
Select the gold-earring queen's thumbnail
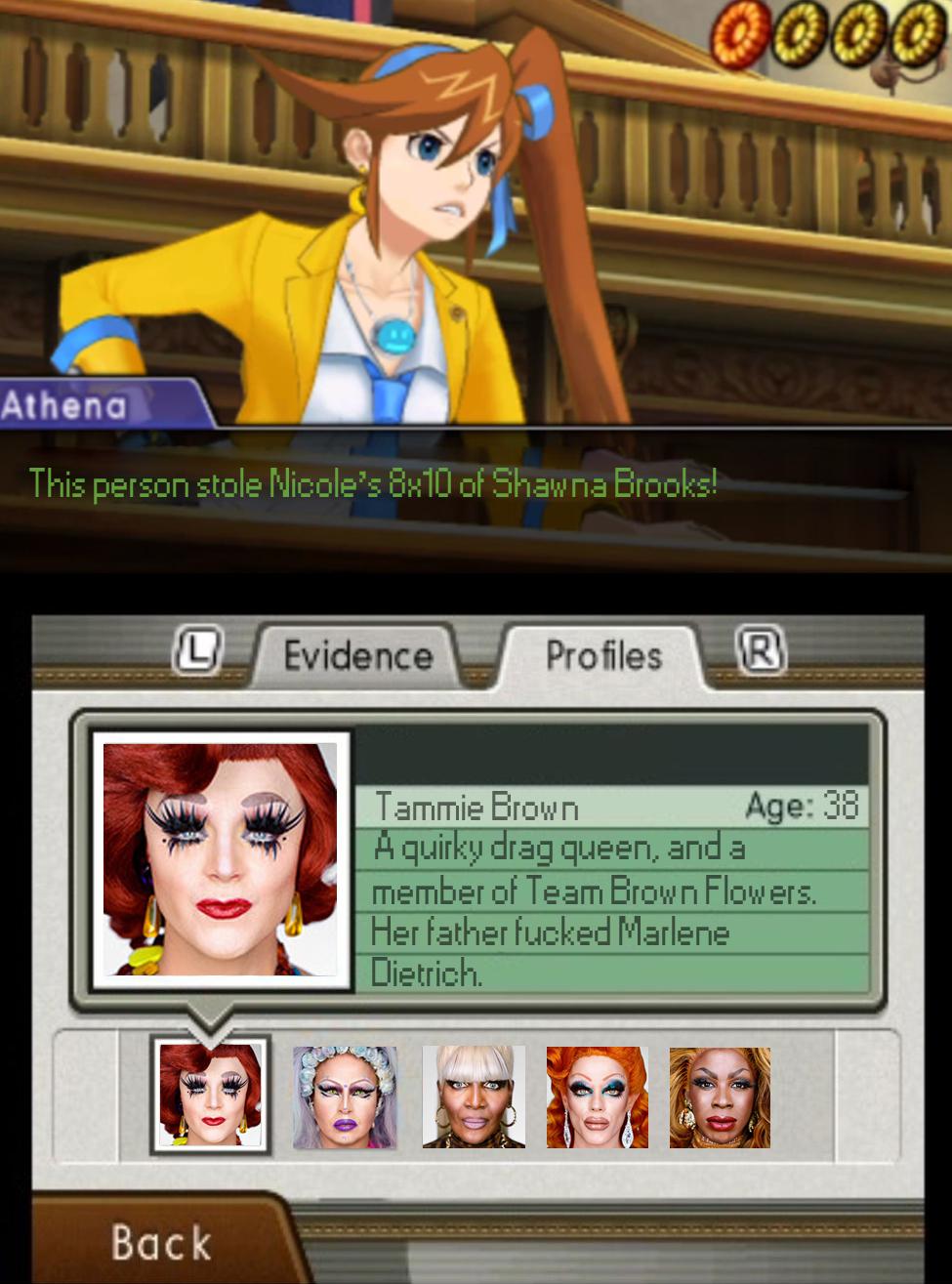(720, 1097)
